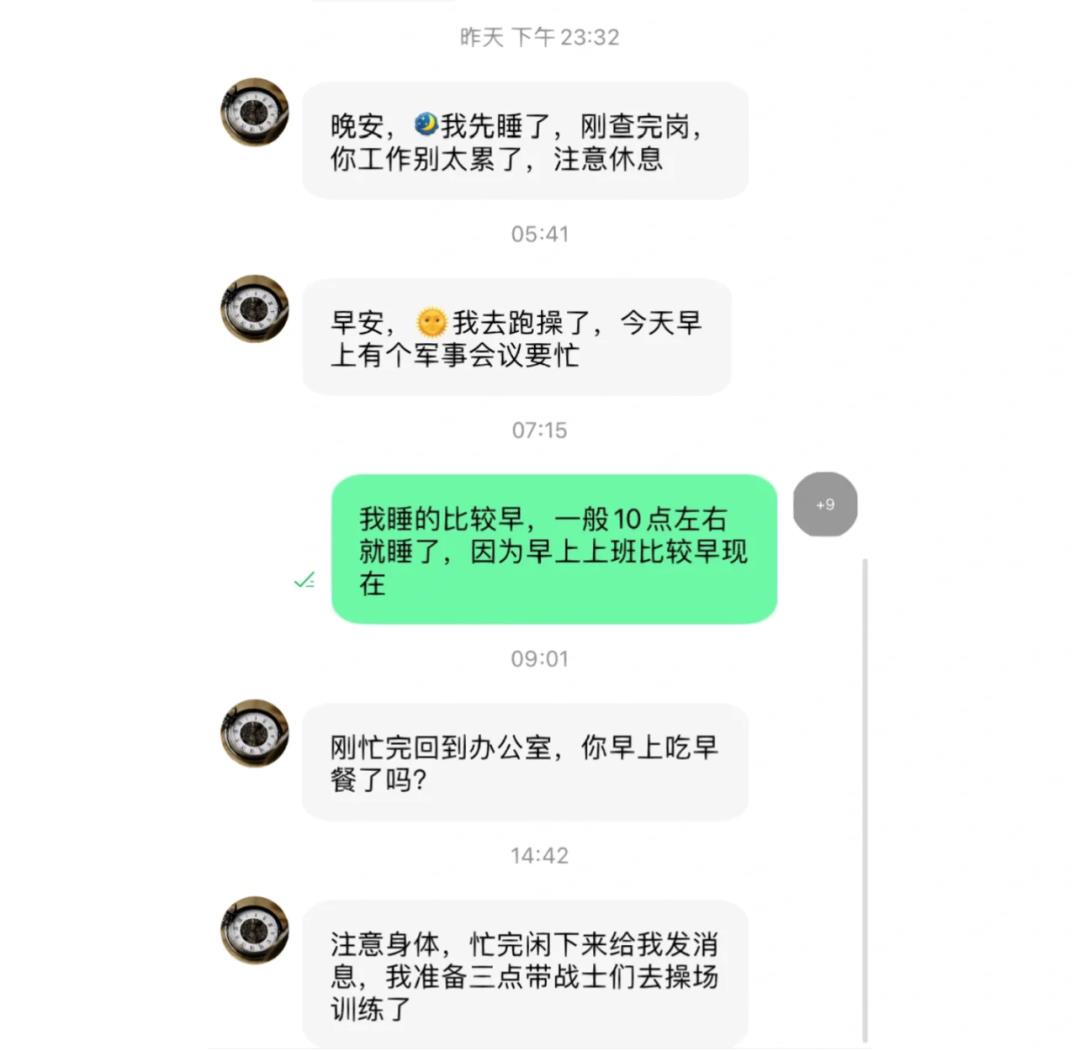The height and width of the screenshot is (1051, 1080).
Task: Open contact avatar beside the 注意身体 message
Action: pos(254,931)
